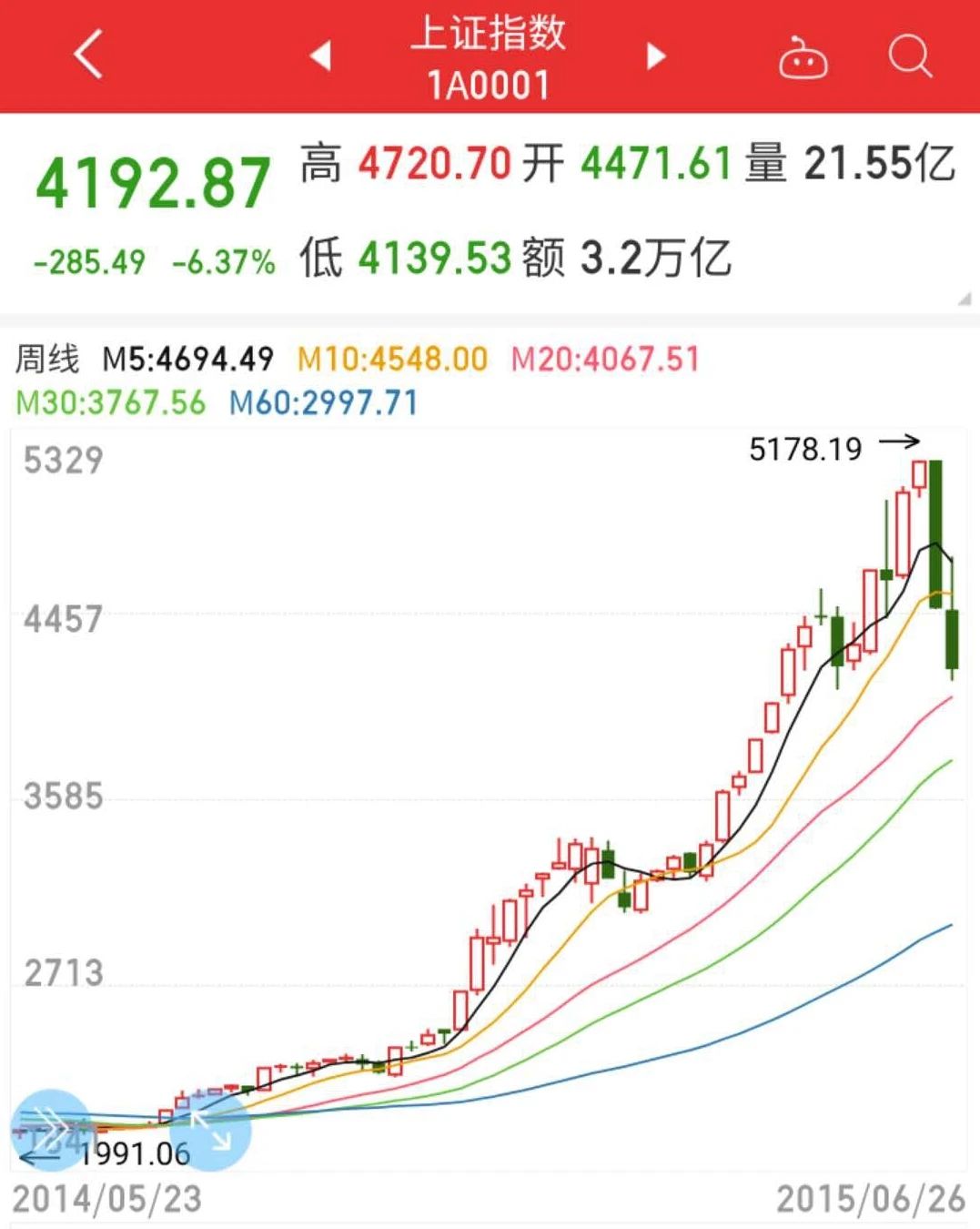980x1229 pixels.
Task: Open the 1A0001 stock code menu
Action: tap(489, 85)
